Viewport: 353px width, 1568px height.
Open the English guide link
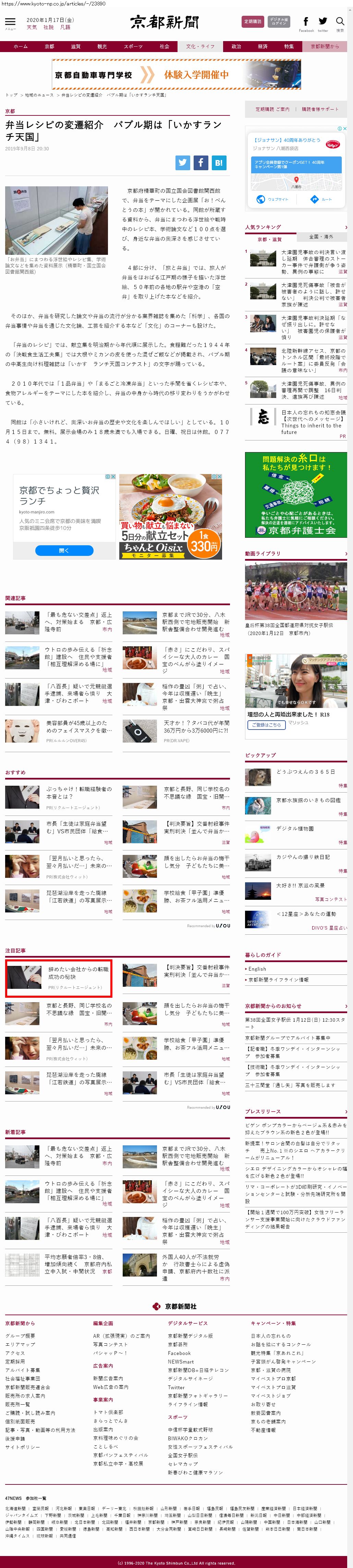coord(257,968)
